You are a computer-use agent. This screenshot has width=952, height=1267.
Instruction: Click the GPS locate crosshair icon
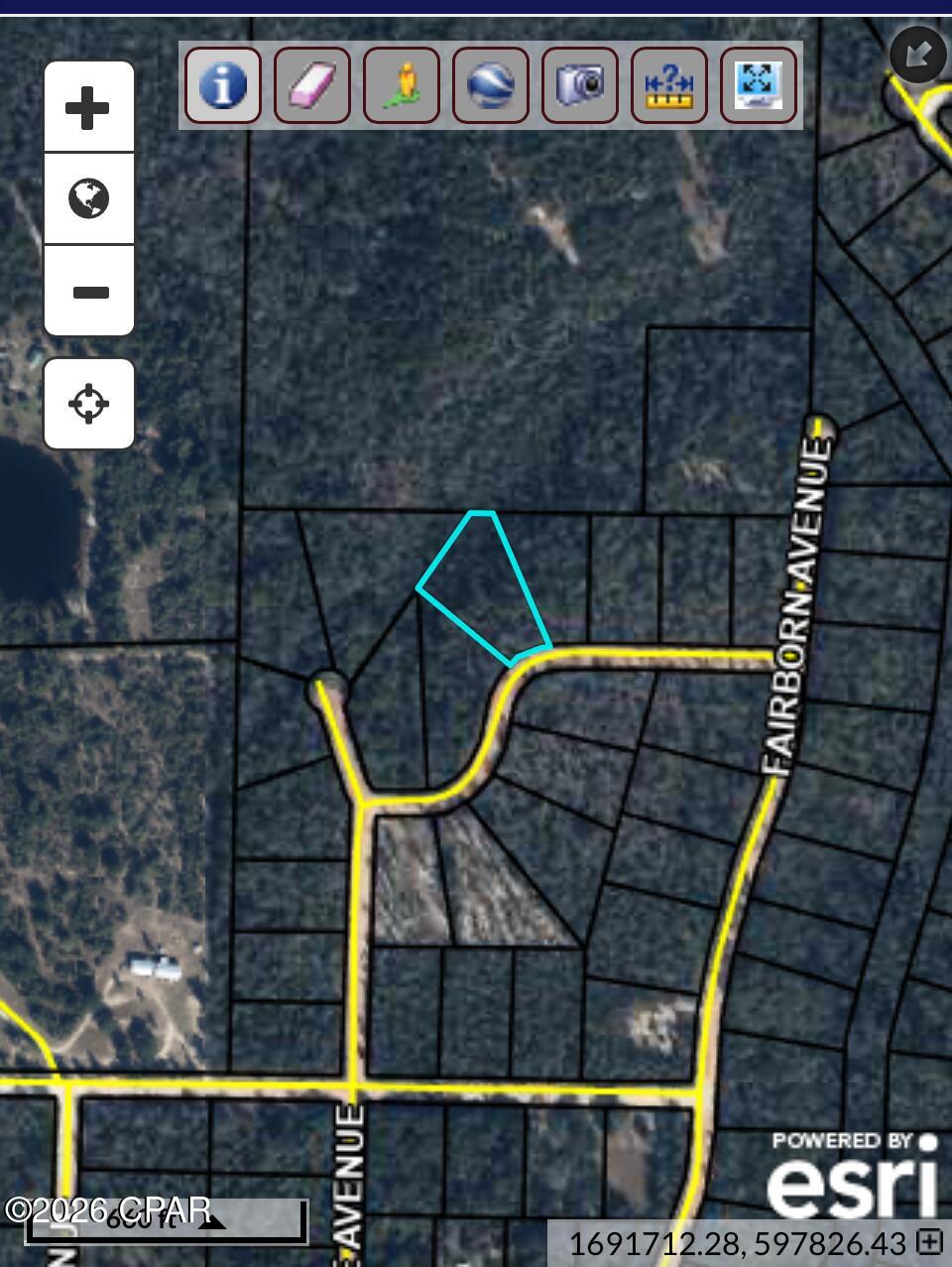click(87, 403)
